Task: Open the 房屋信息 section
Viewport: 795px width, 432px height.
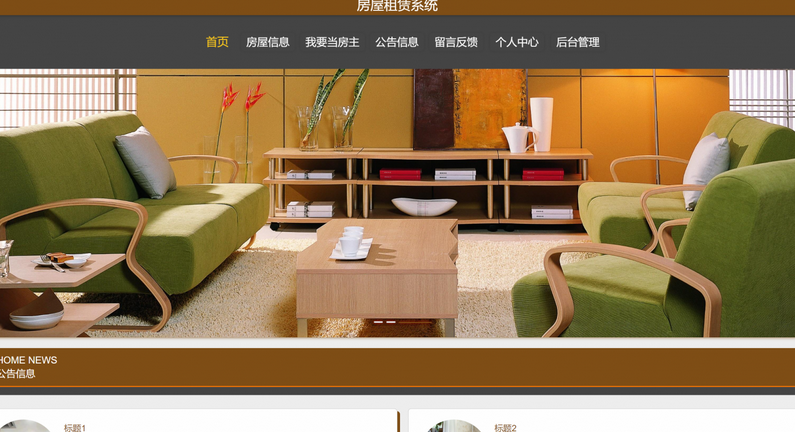Action: pos(267,42)
